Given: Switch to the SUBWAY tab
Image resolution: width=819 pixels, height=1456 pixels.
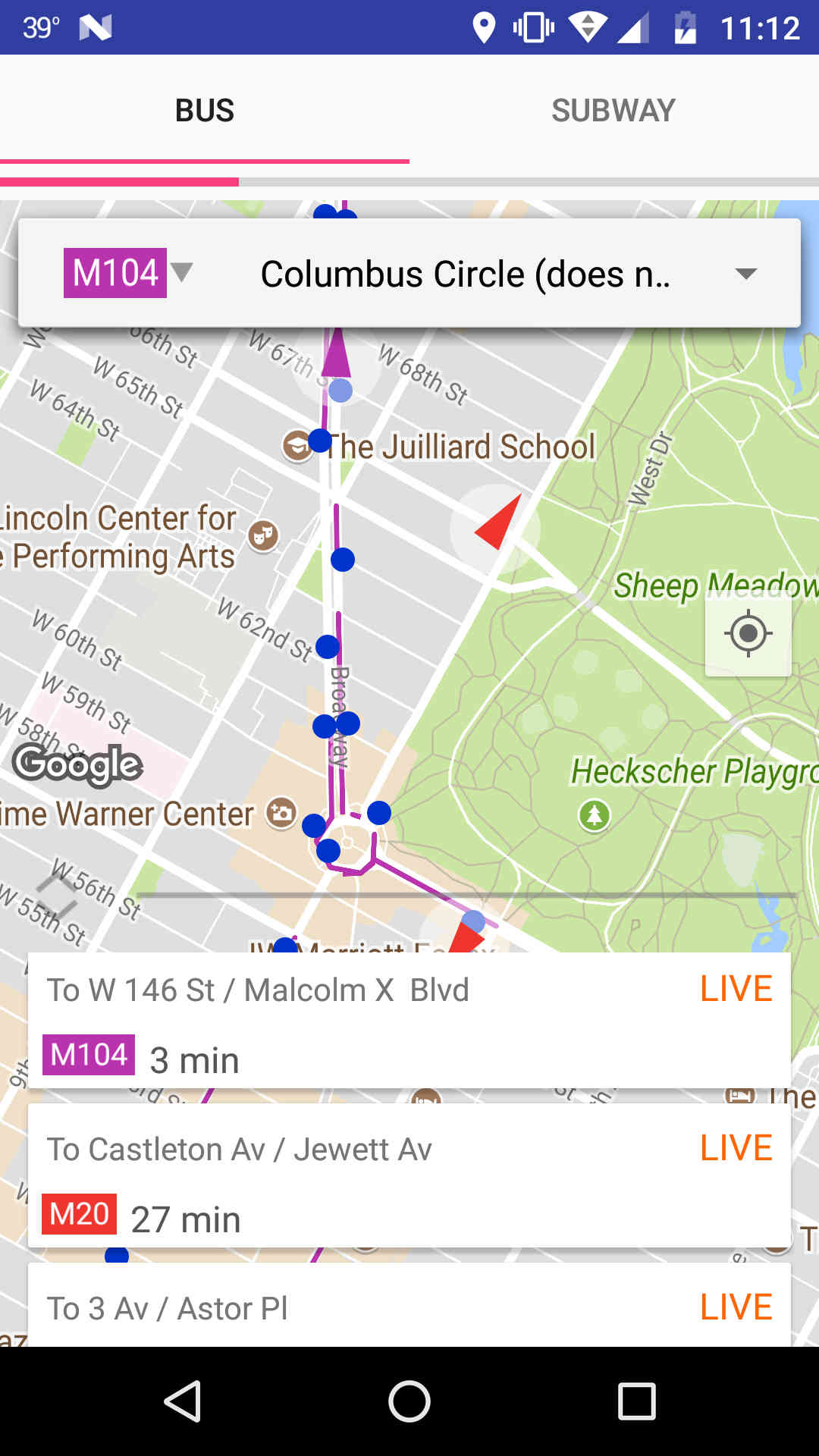Looking at the screenshot, I should point(613,111).
